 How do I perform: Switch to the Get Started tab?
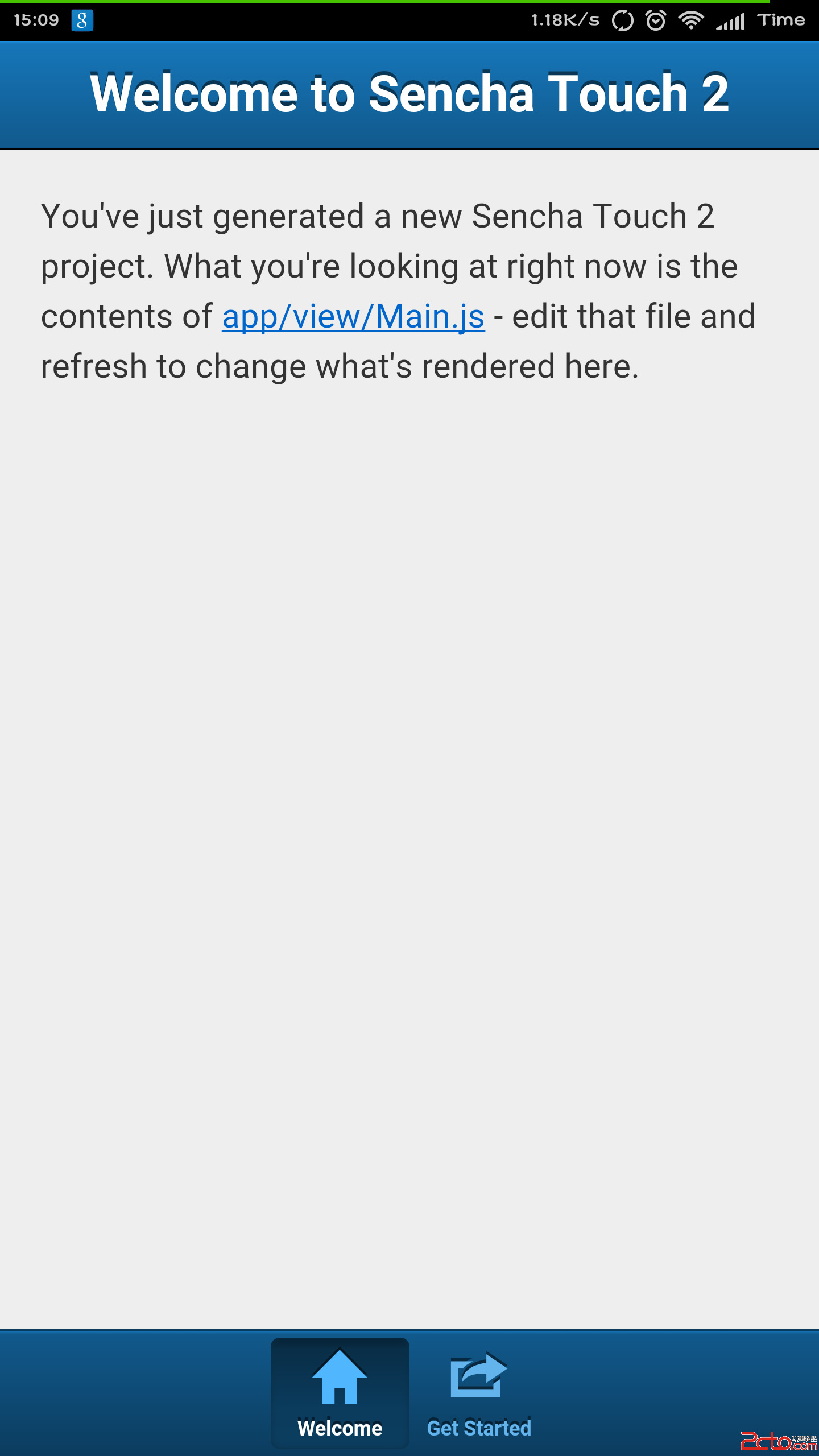[479, 1393]
